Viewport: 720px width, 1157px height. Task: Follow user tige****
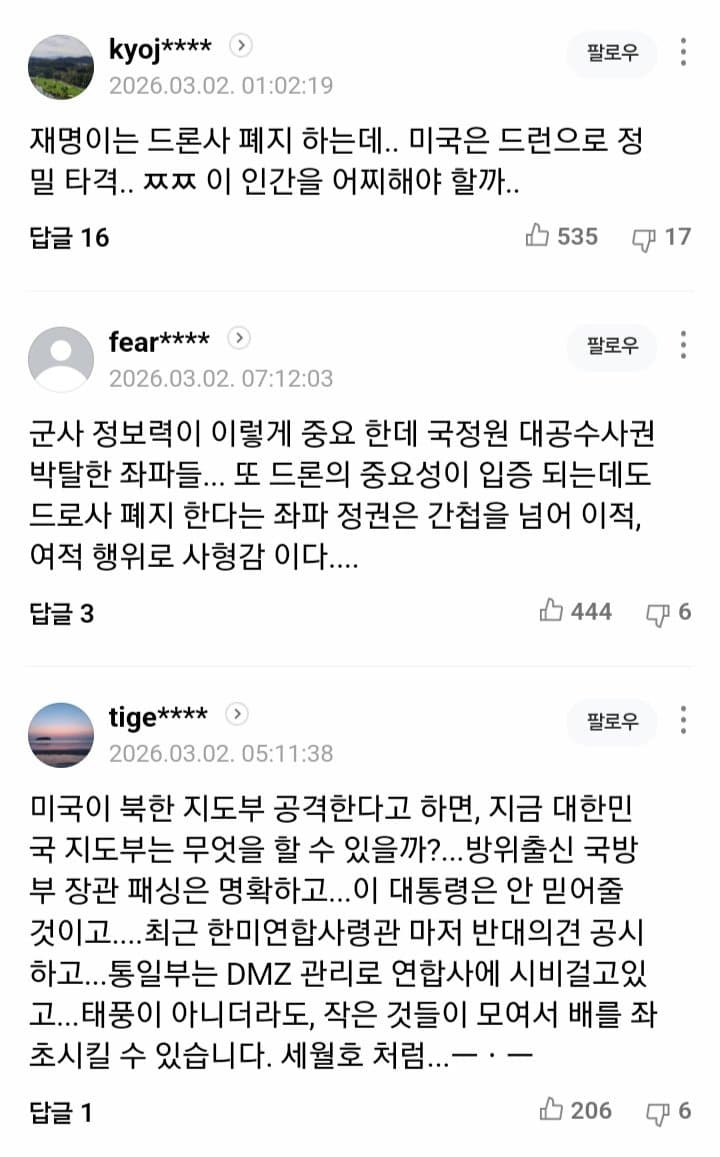click(x=612, y=721)
